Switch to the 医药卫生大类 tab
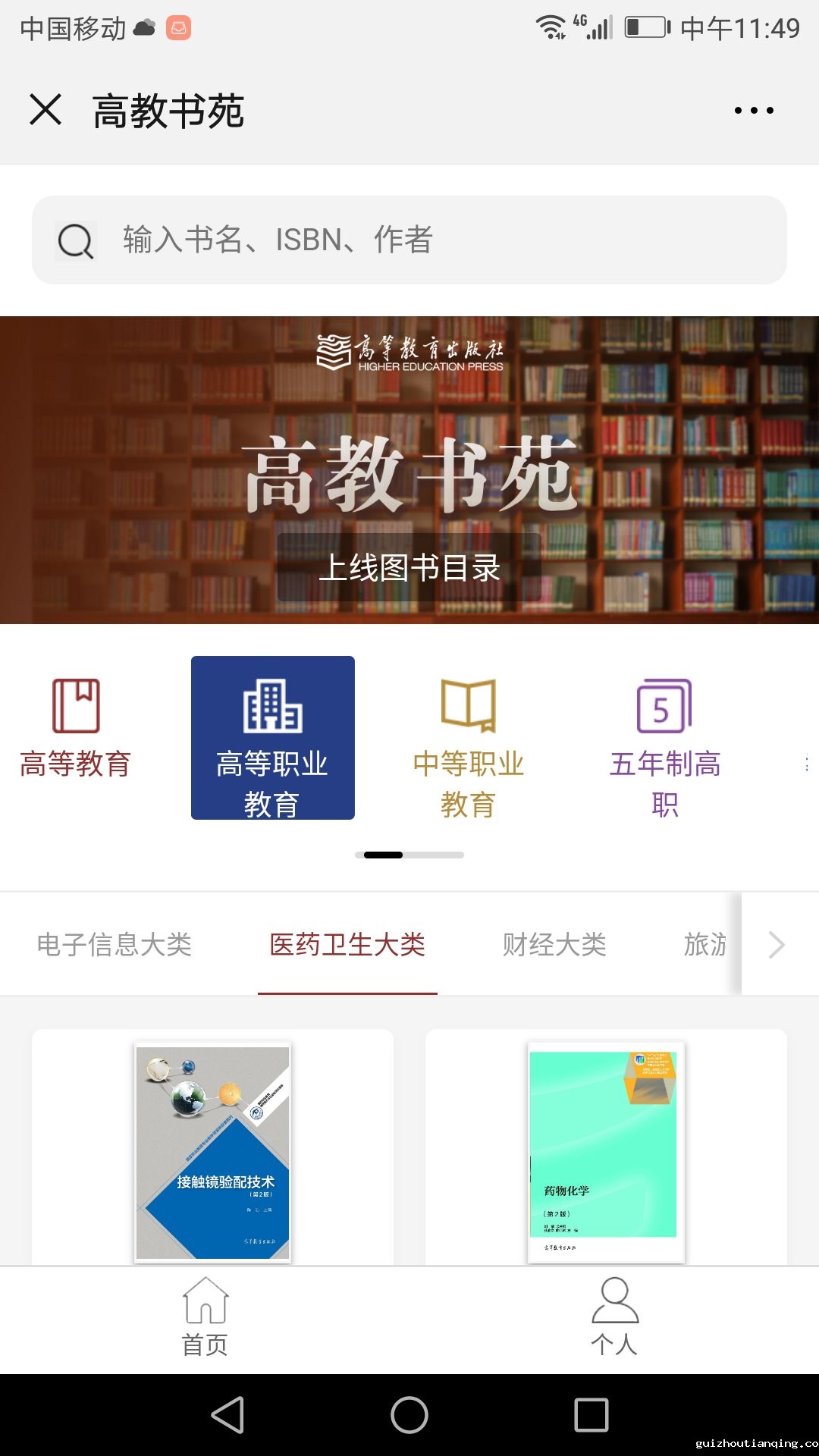Viewport: 819px width, 1456px height. point(347,945)
